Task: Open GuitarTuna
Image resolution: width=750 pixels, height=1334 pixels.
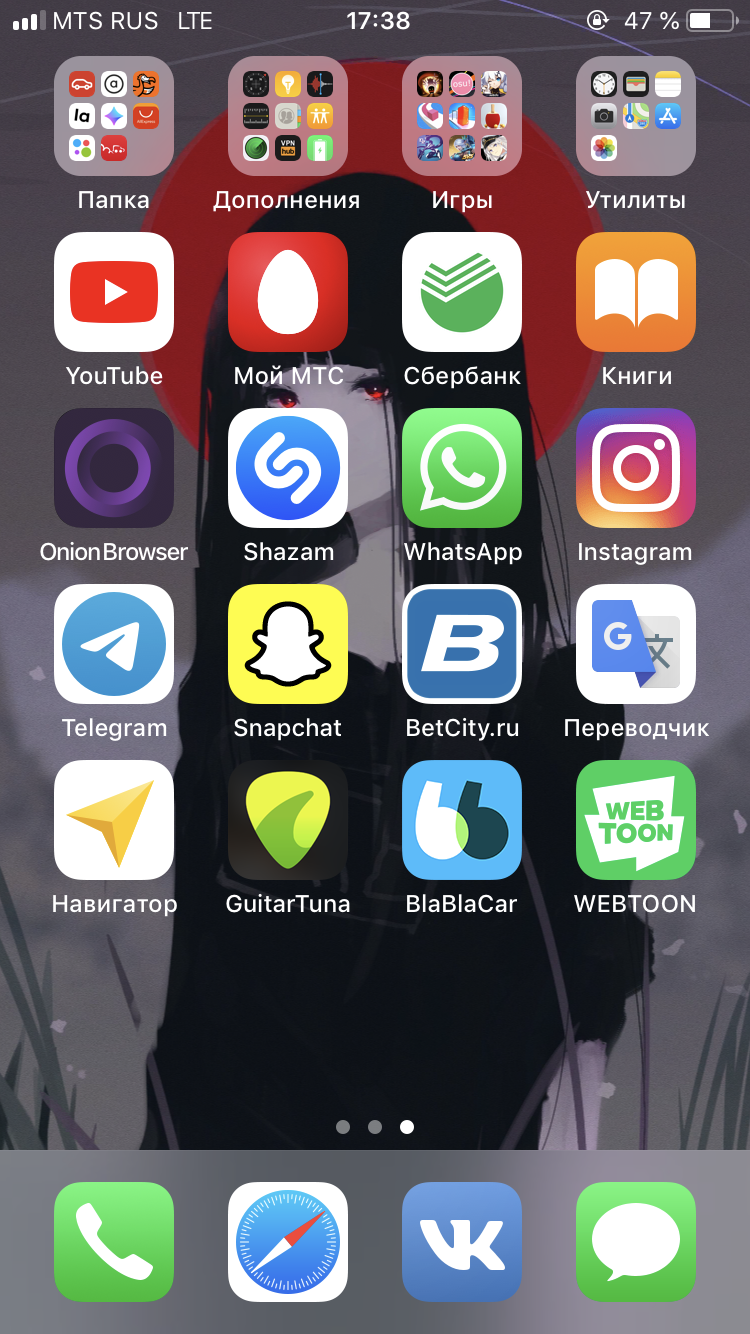Action: pyautogui.click(x=288, y=820)
